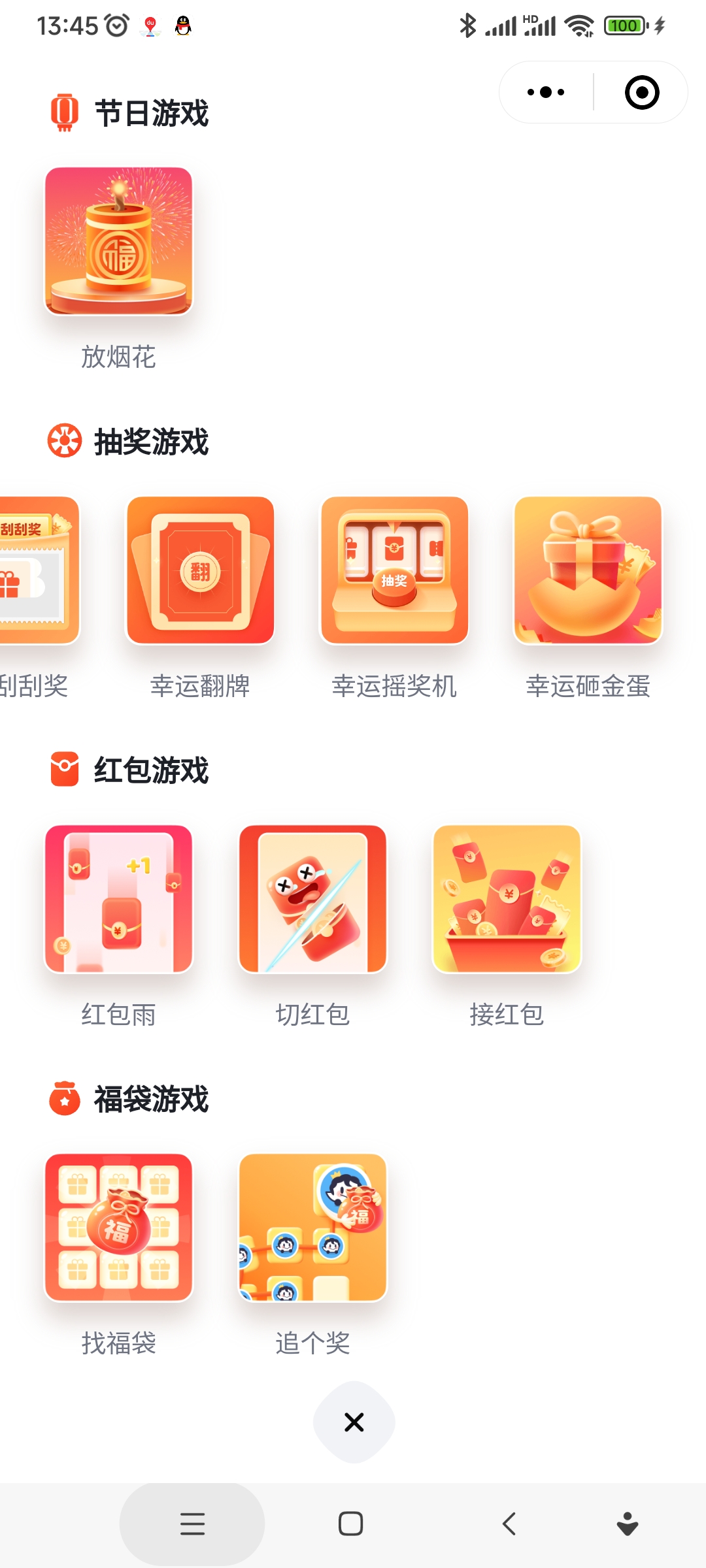Open the mini program more options menu
Screen dimensions: 706x1568
546,92
